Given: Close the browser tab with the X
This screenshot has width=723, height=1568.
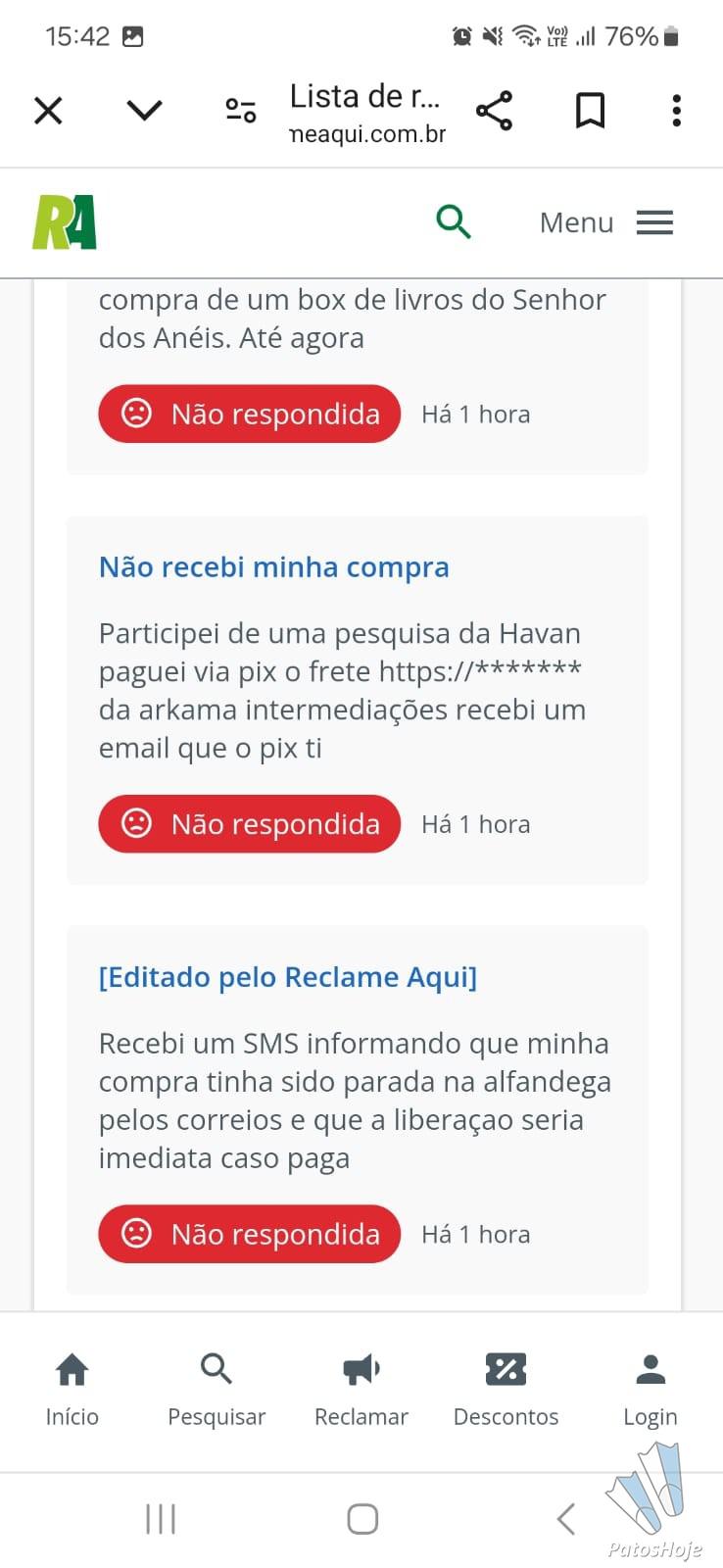Looking at the screenshot, I should [x=48, y=111].
